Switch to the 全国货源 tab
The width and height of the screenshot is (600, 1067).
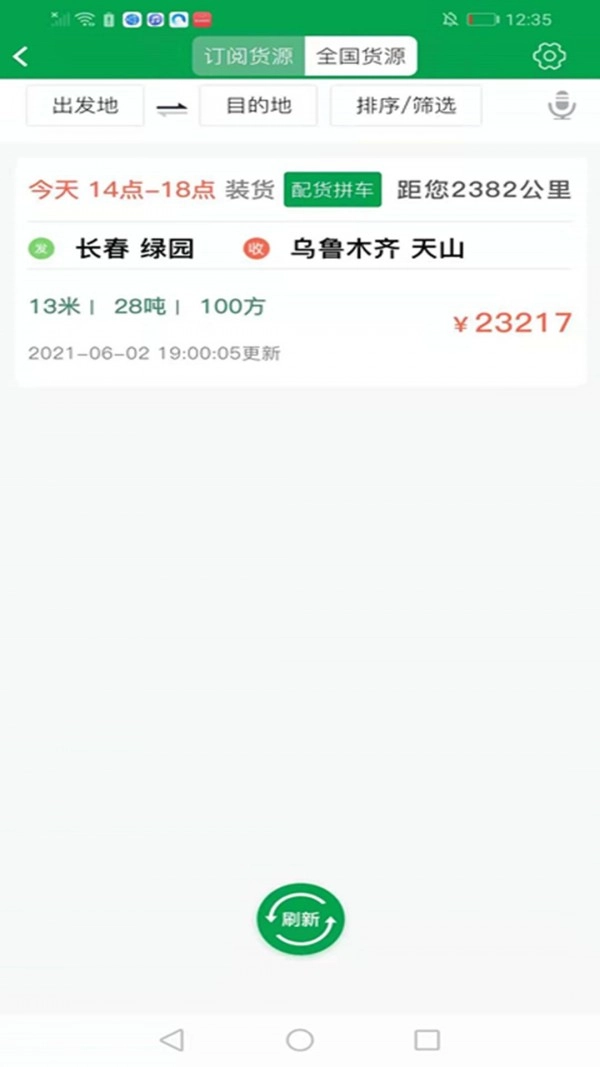[361, 57]
